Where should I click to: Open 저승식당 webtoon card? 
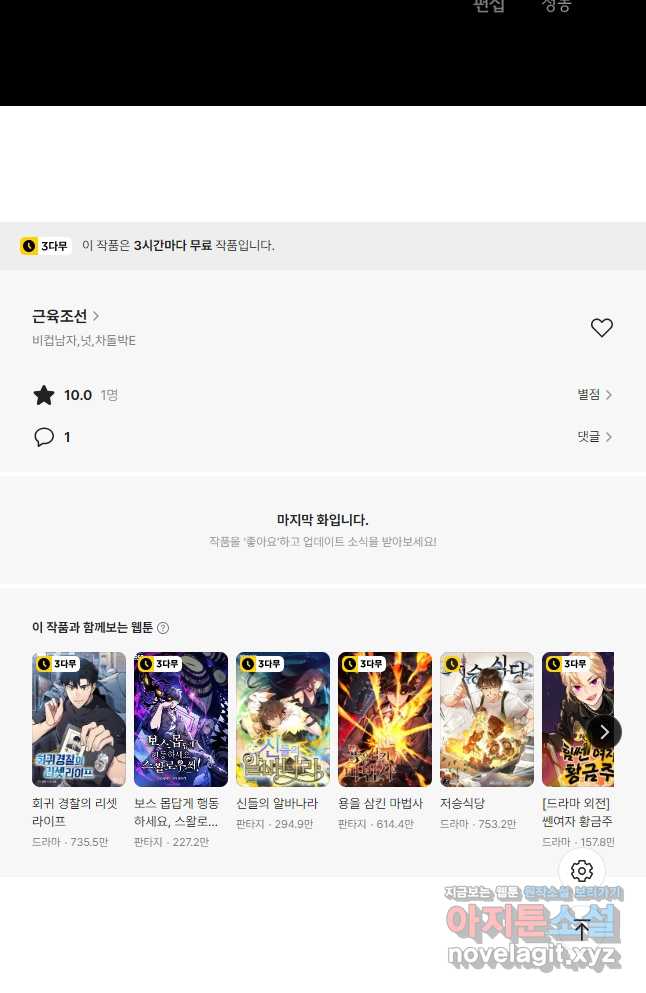(487, 720)
